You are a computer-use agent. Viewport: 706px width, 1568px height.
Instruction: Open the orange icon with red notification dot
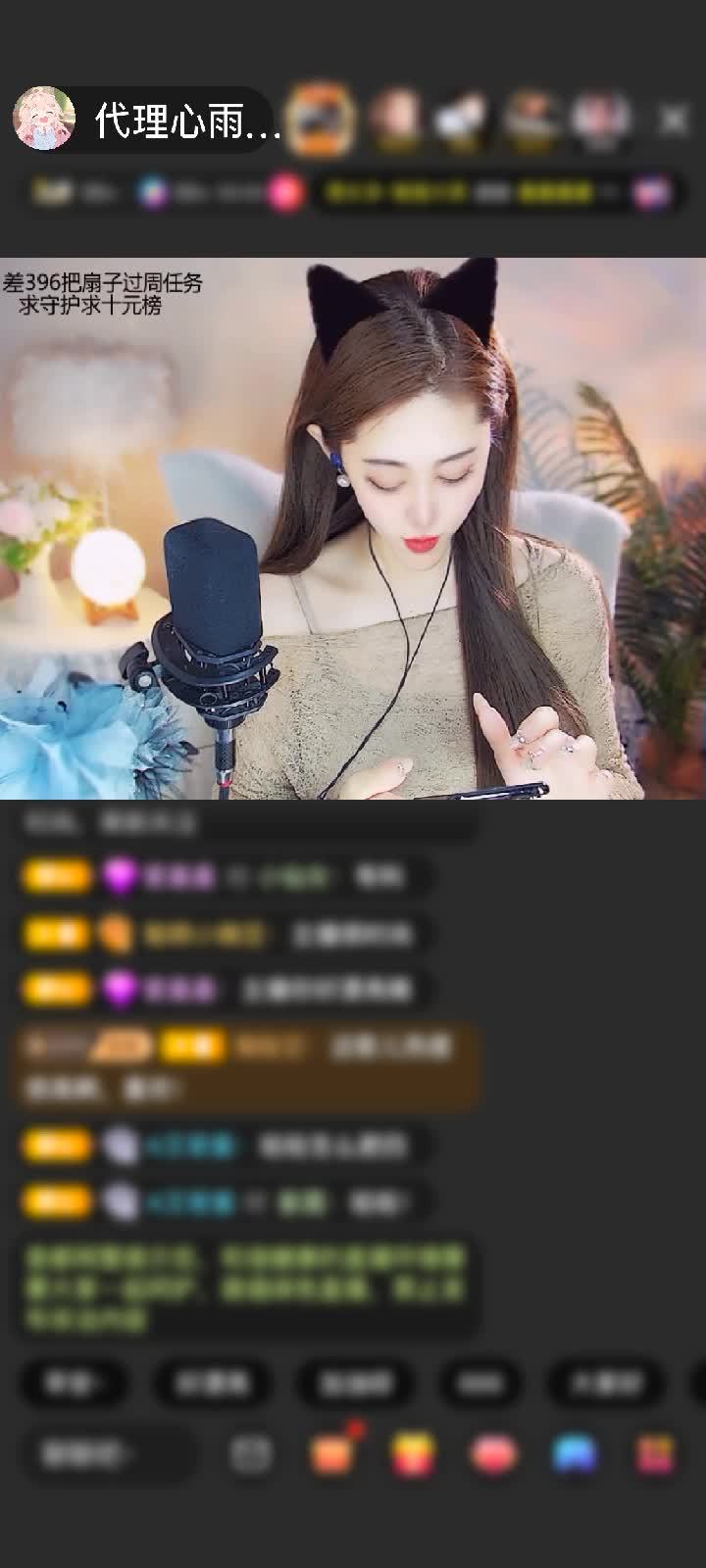pyautogui.click(x=331, y=1454)
